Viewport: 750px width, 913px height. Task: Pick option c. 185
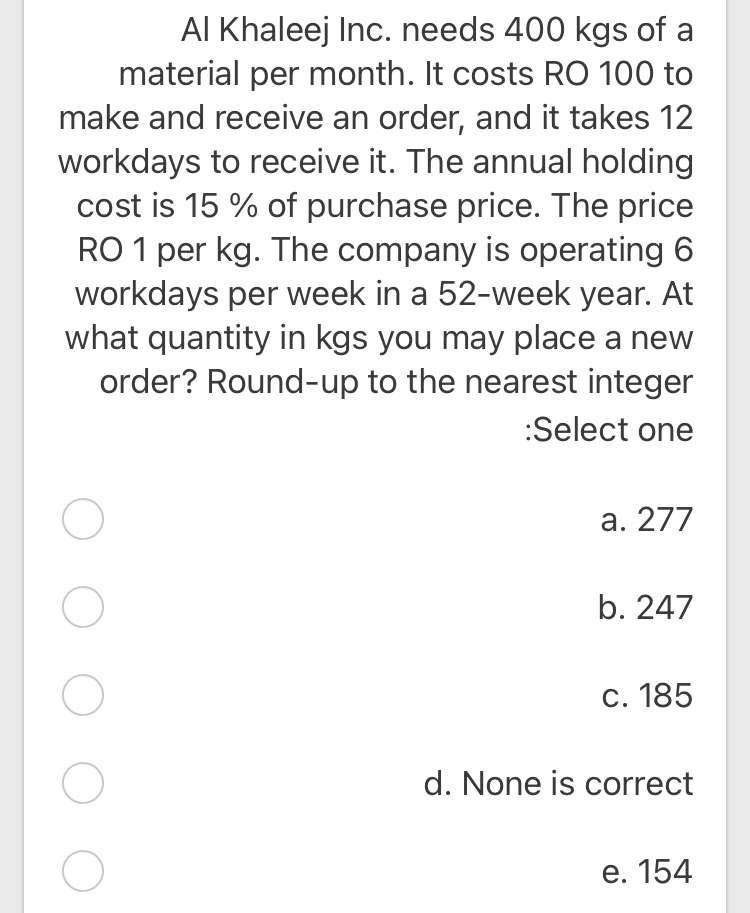click(x=83, y=696)
